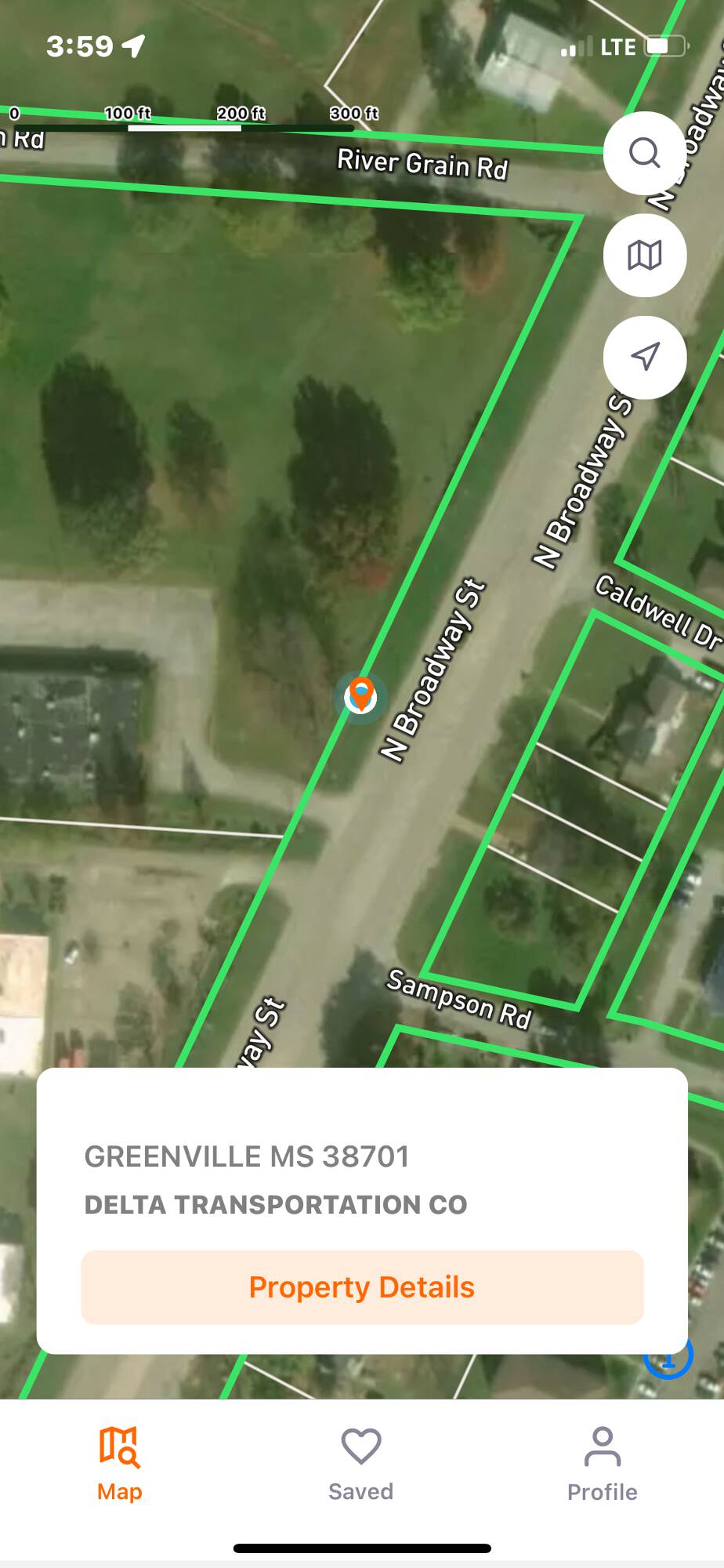Switch to the Saved tab

(x=360, y=1465)
